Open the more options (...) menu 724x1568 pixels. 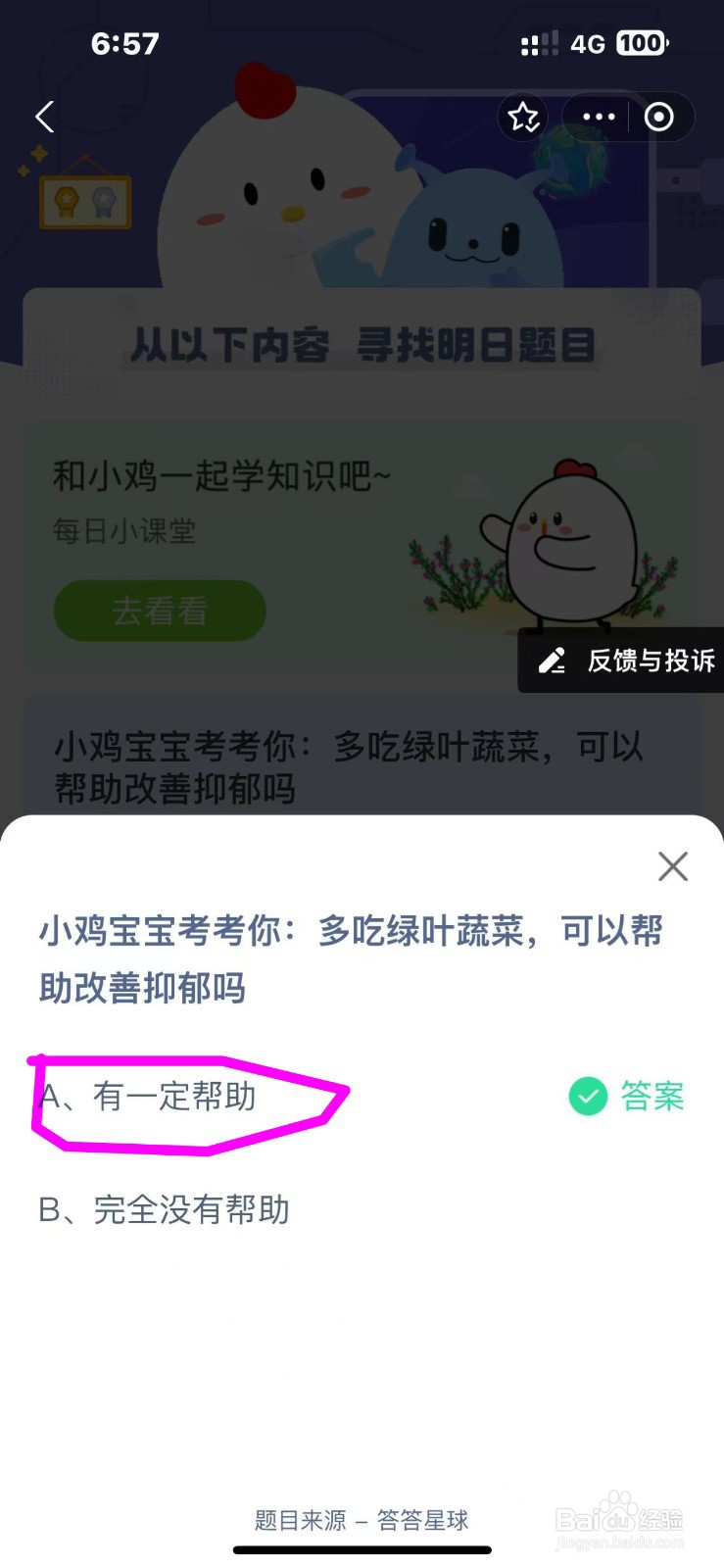pos(597,117)
